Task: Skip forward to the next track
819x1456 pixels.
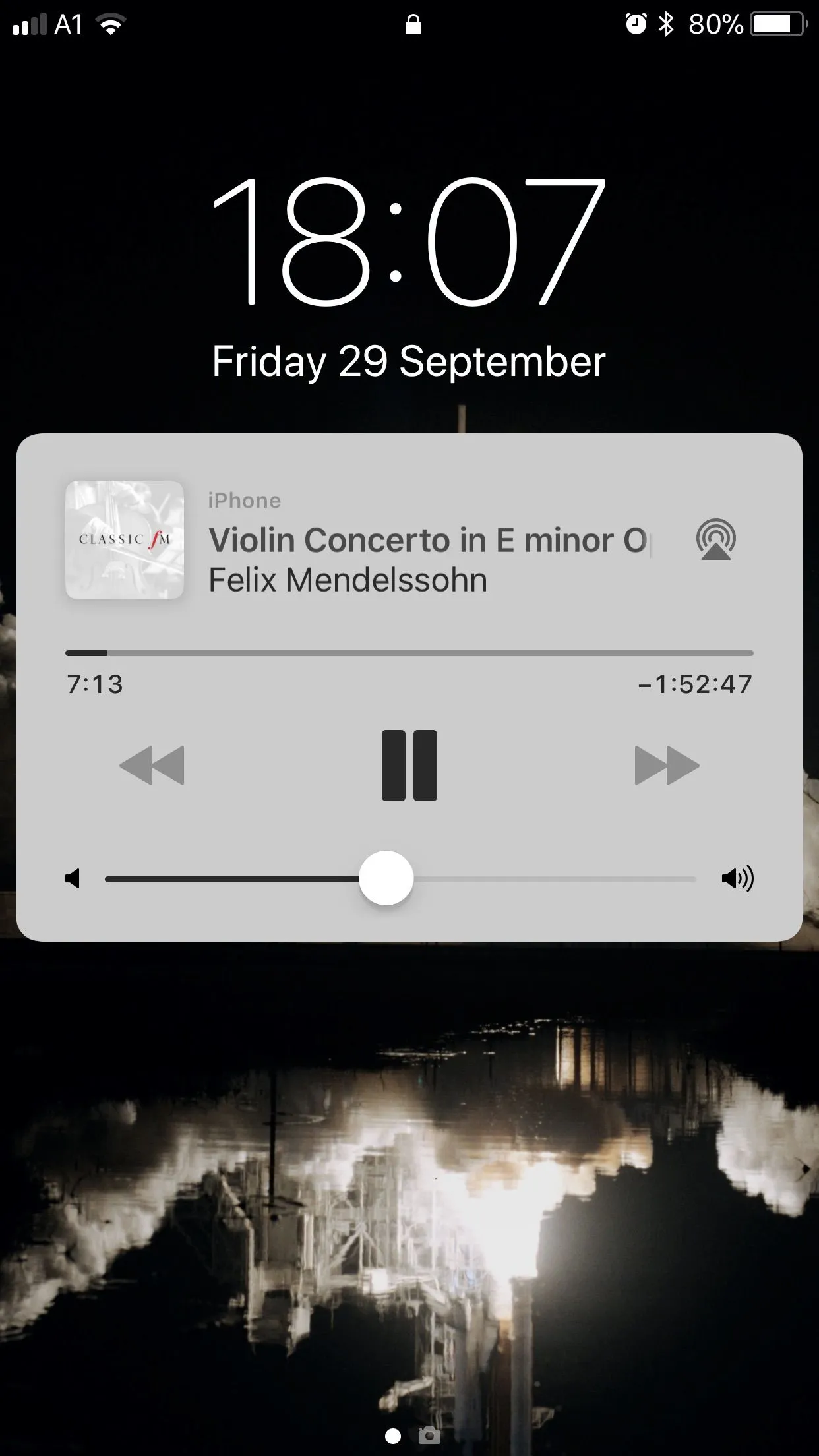Action: tap(667, 765)
